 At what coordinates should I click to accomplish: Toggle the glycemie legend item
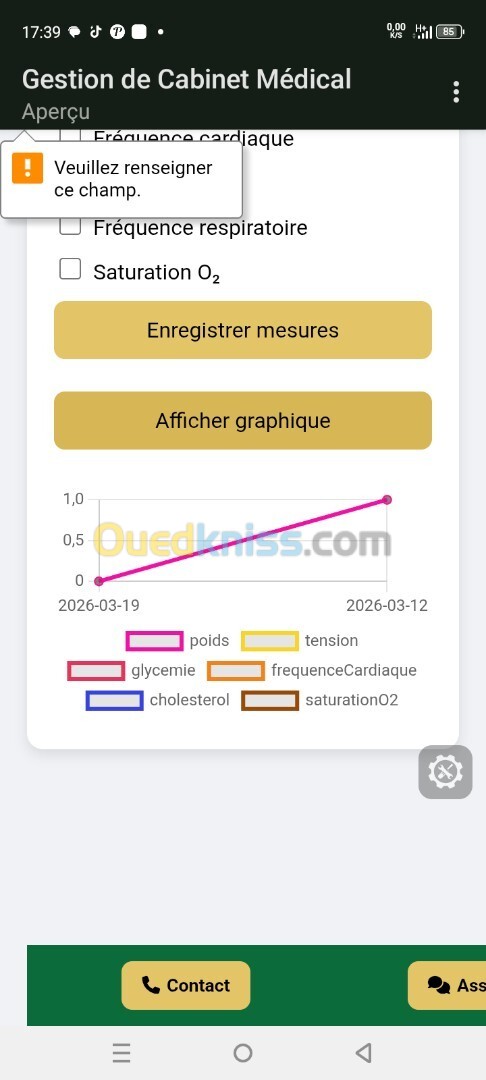pyautogui.click(x=131, y=670)
